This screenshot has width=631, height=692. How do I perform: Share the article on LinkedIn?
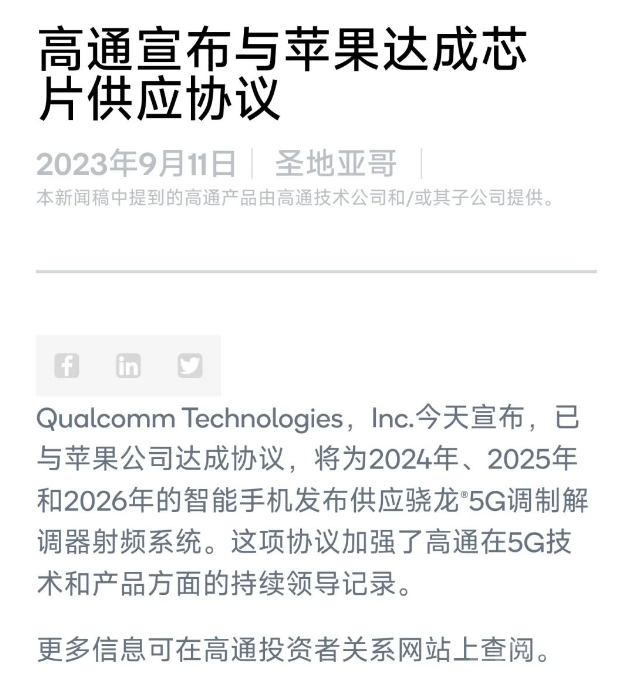tap(128, 366)
